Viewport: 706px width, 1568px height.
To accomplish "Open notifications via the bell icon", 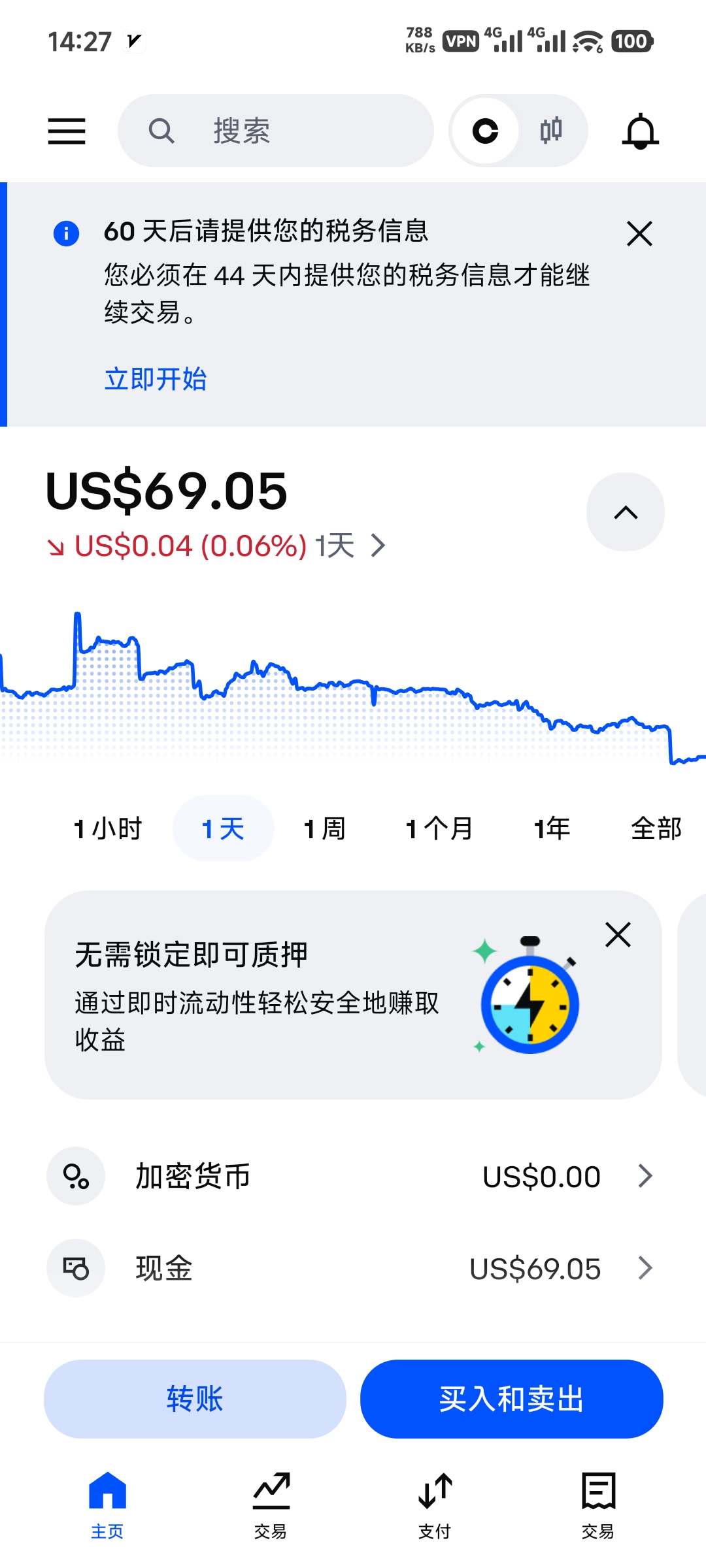I will [x=641, y=131].
